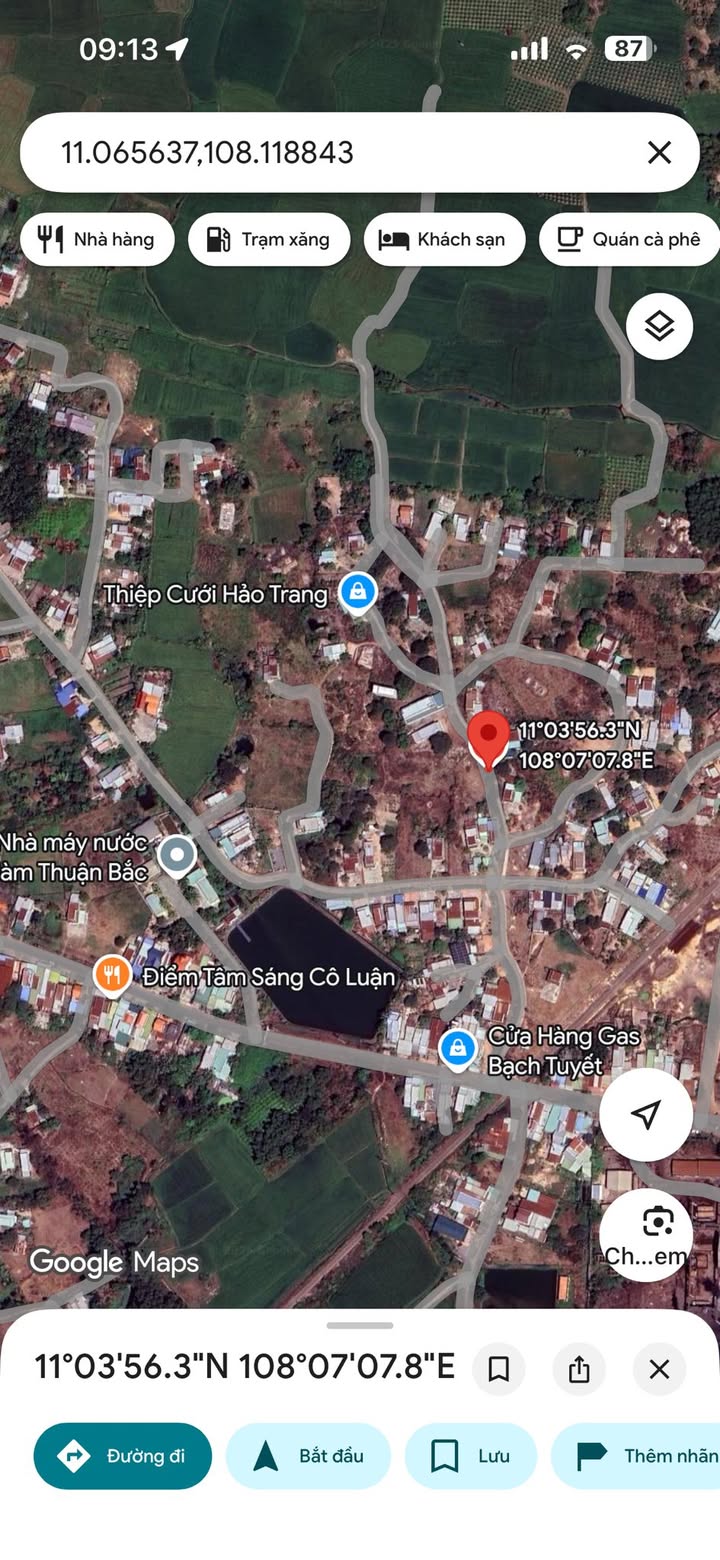This screenshot has height=1560, width=720.
Task: Filter by Trạm xăng
Action: 269,239
